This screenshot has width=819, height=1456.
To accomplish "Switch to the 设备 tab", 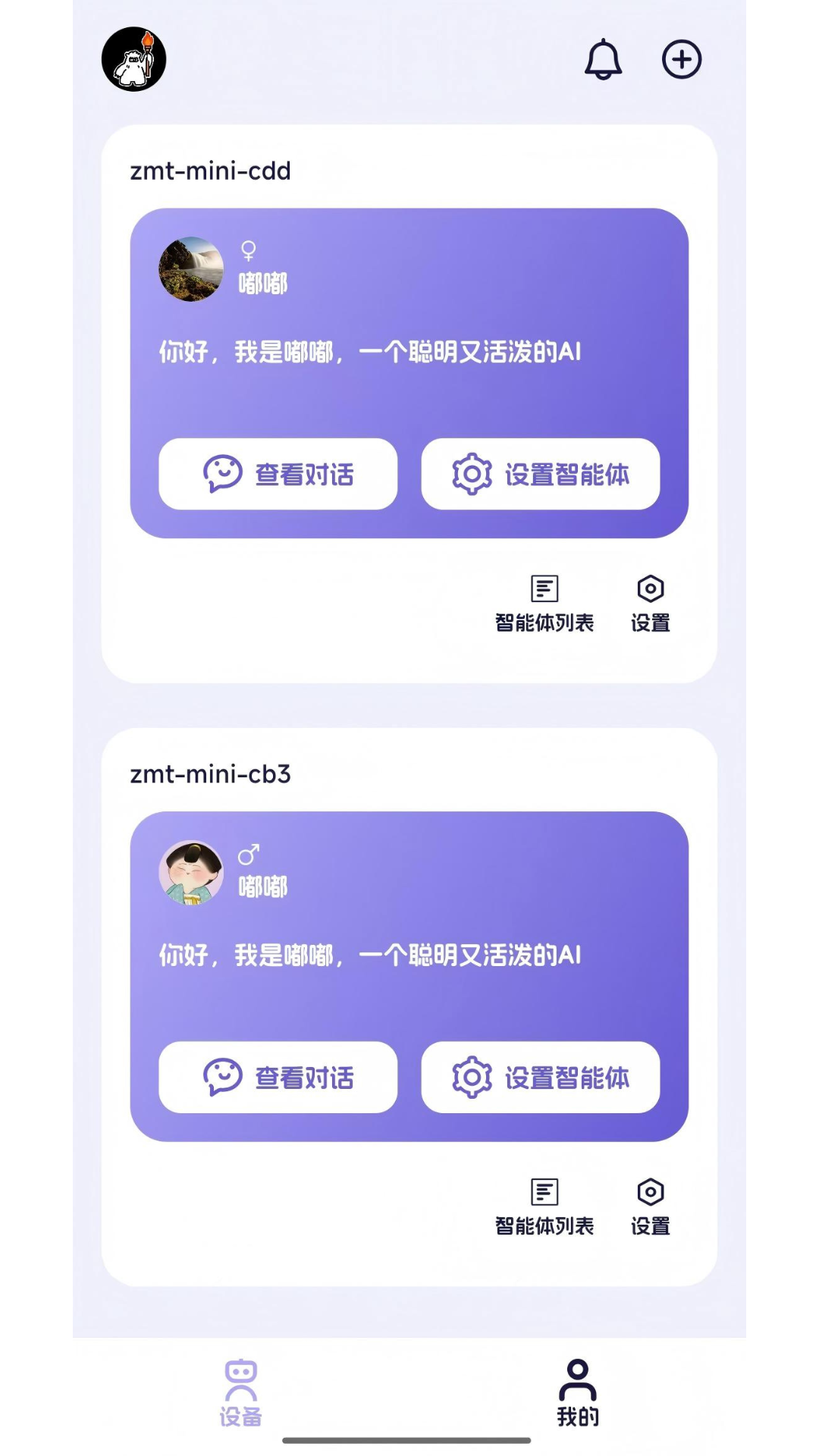I will click(241, 1392).
